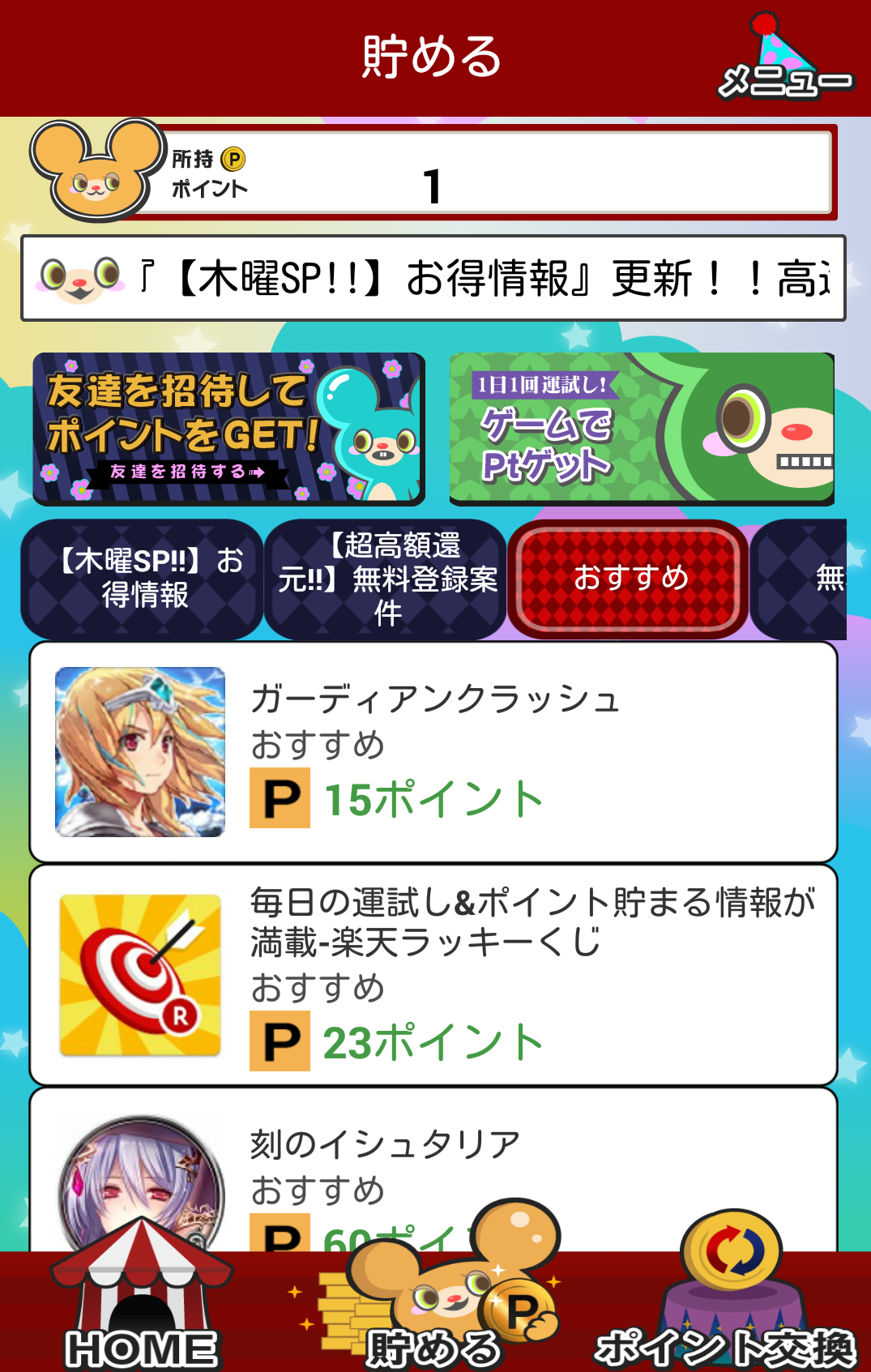
Task: Open the invite friends banner
Action: click(x=228, y=429)
